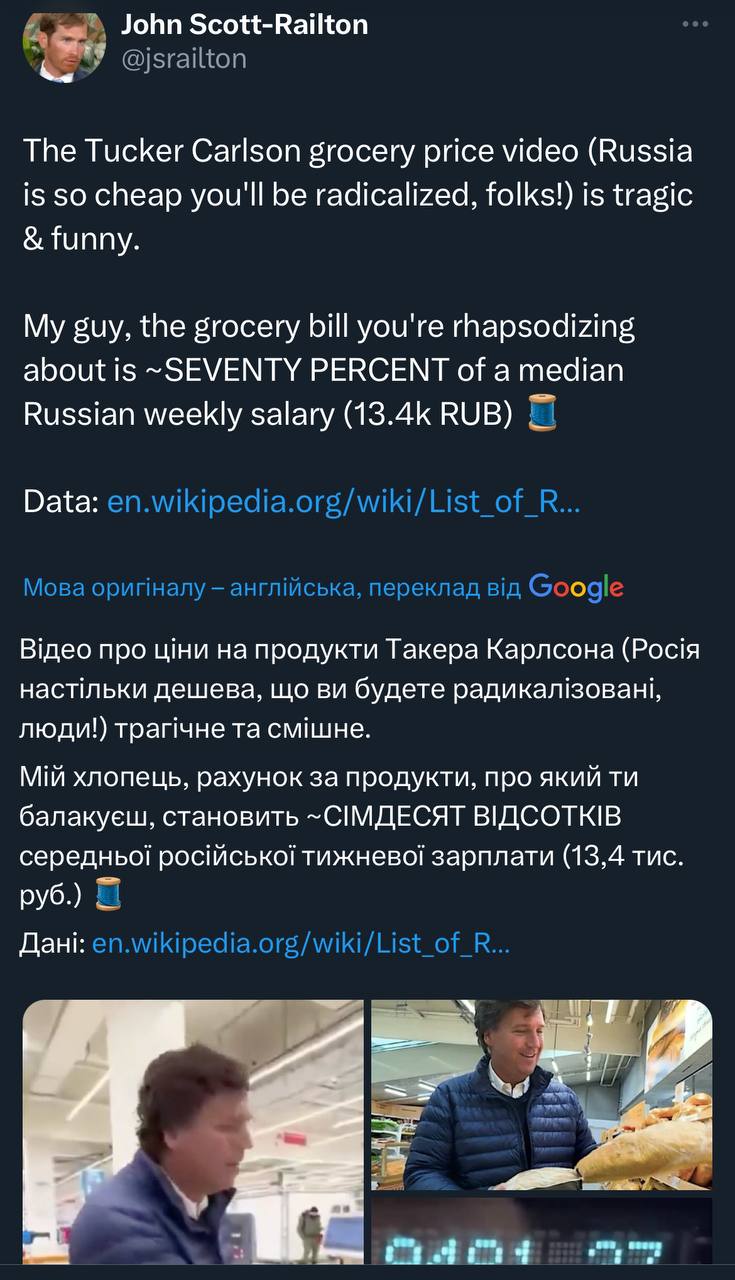735x1280 pixels.
Task: Open the tweet's overflow menu
Action: point(694,24)
